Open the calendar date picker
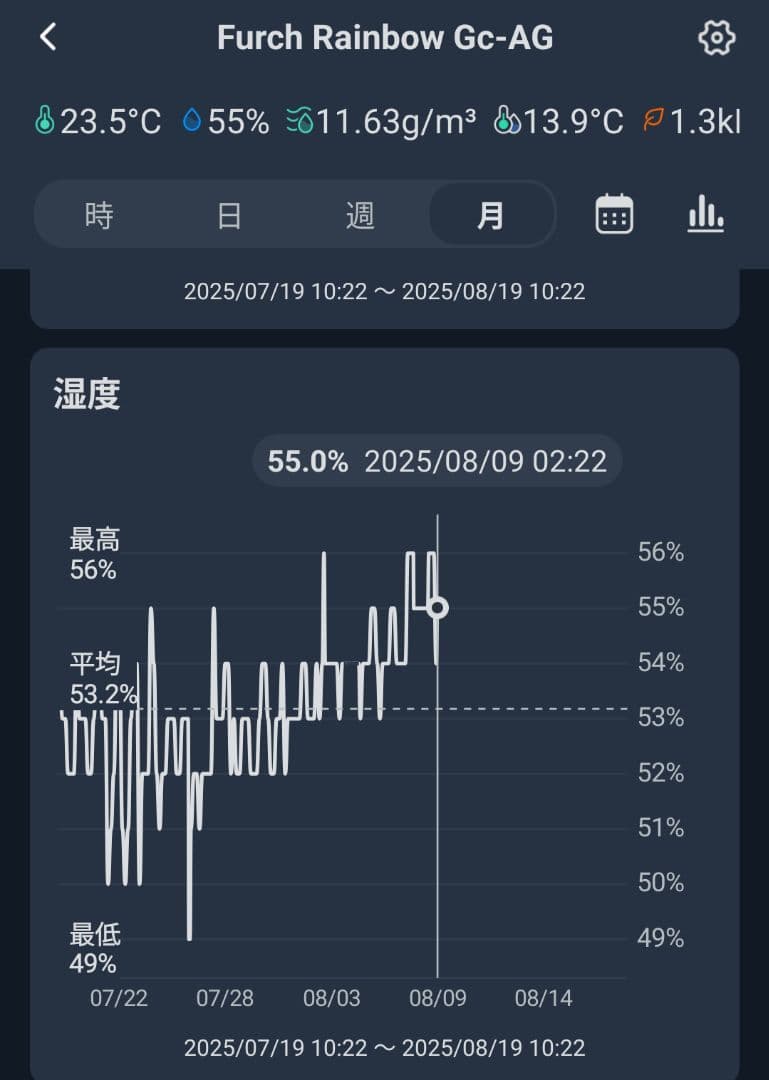Viewport: 769px width, 1080px height. [x=614, y=214]
